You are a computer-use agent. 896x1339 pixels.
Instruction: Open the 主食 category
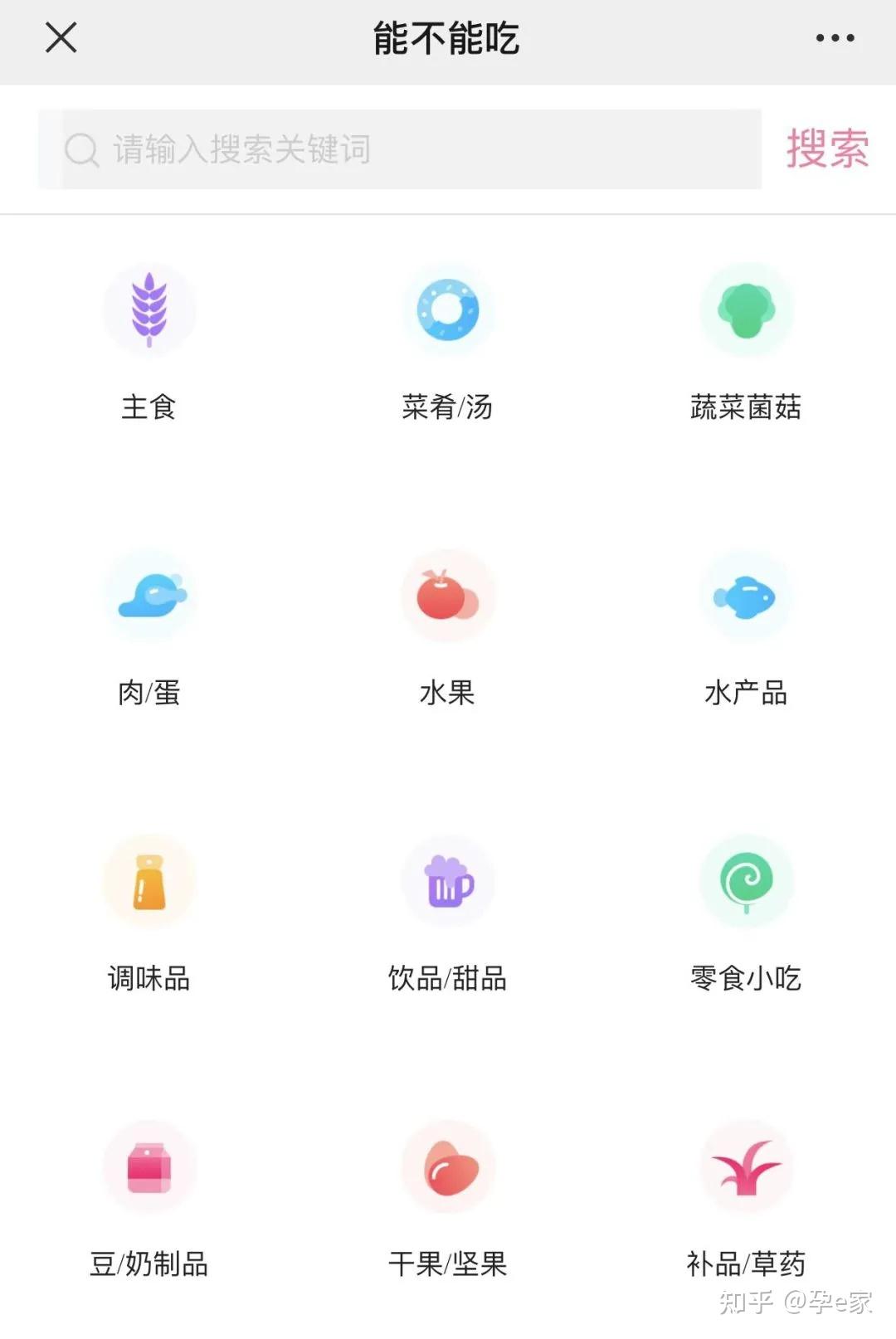[x=149, y=311]
